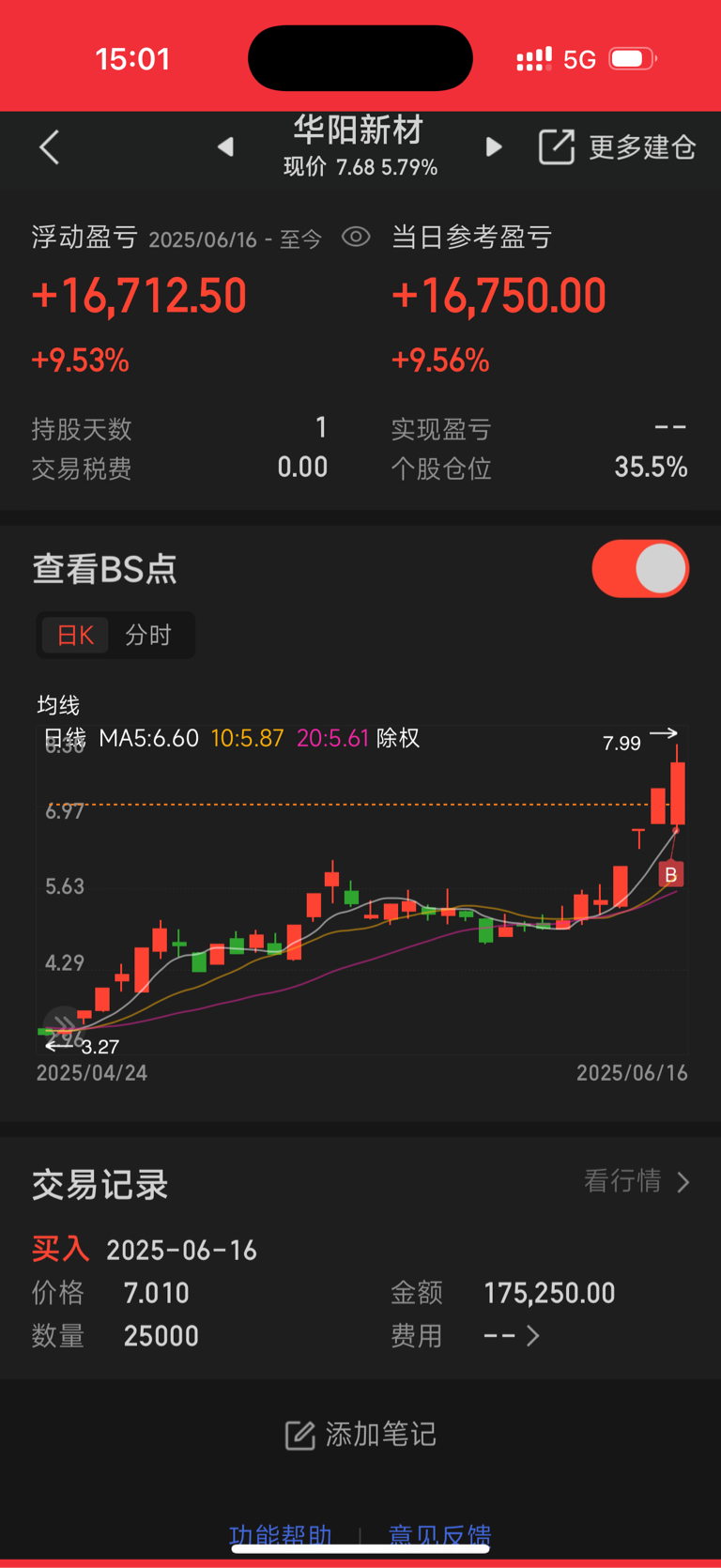Viewport: 721px width, 1568px height.
Task: Open the 意见反馈 feedback link
Action: pyautogui.click(x=439, y=1535)
